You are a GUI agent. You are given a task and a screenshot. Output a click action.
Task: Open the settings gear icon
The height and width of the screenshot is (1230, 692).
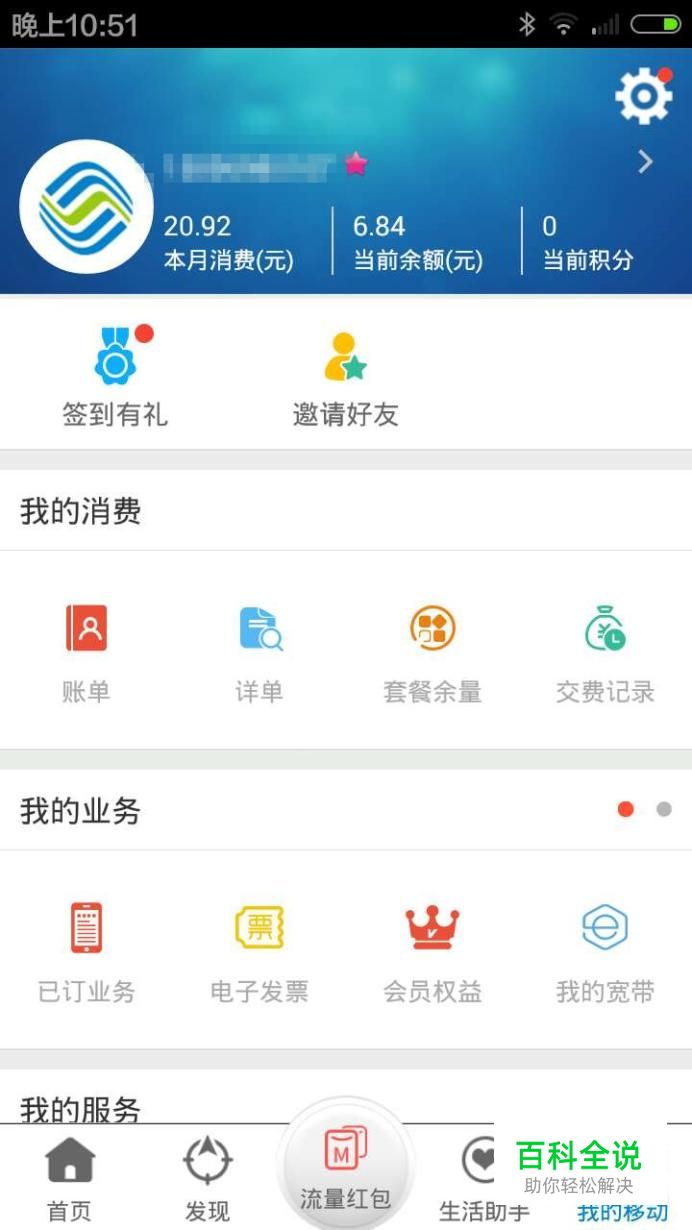coord(643,96)
